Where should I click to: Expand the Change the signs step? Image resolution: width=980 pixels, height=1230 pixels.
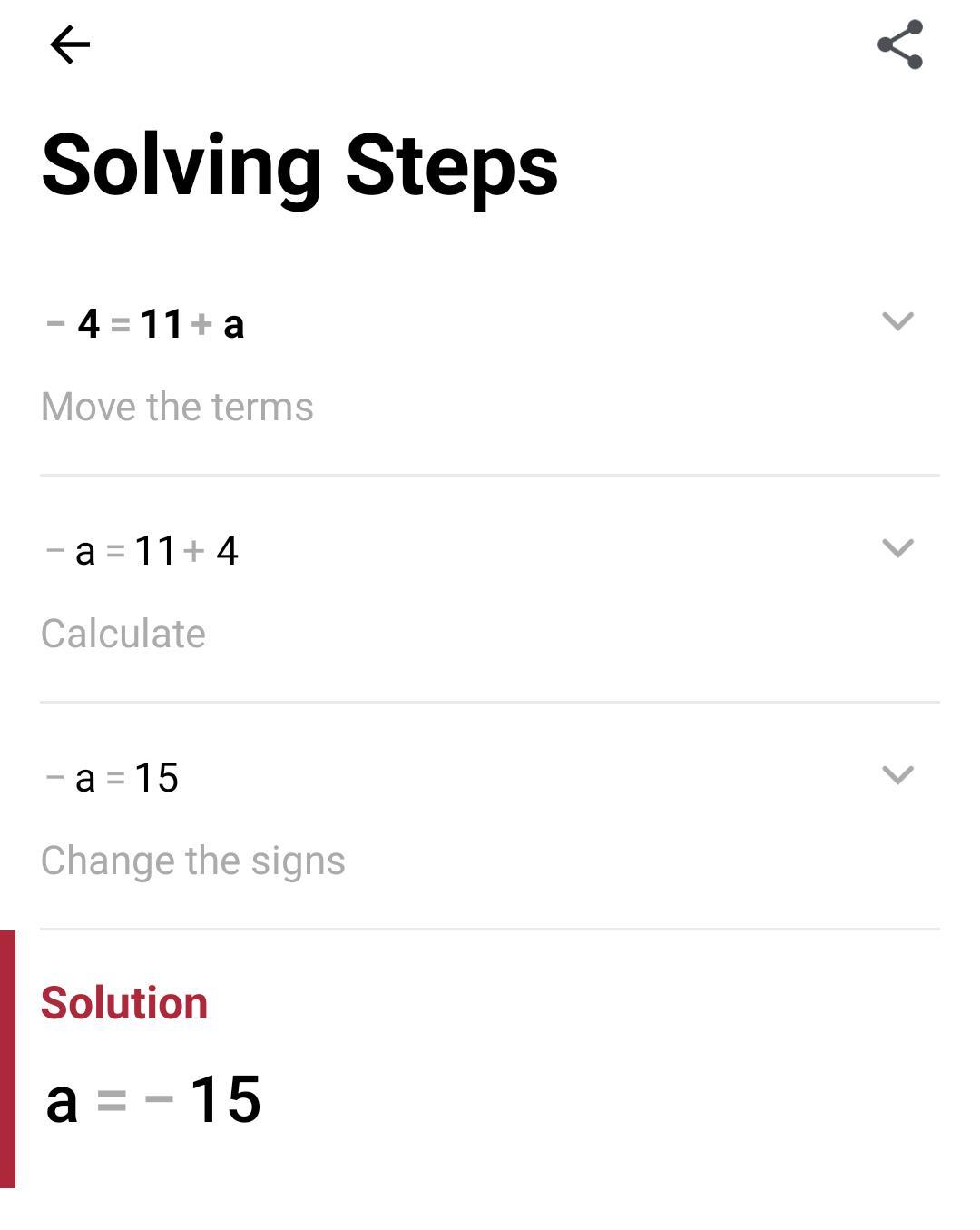(897, 775)
